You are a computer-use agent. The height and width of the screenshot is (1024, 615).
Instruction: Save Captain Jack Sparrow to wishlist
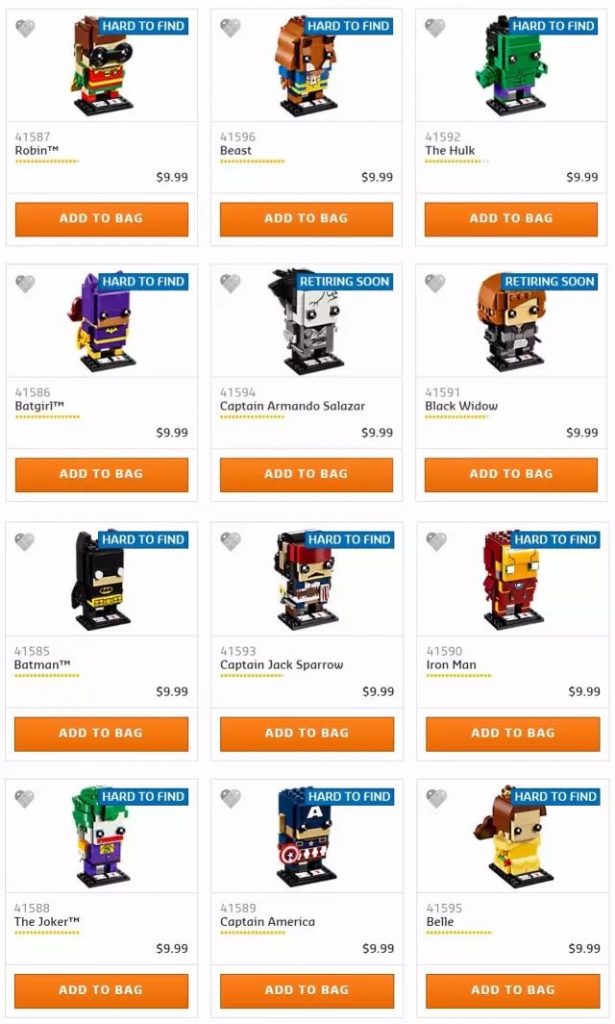point(231,541)
